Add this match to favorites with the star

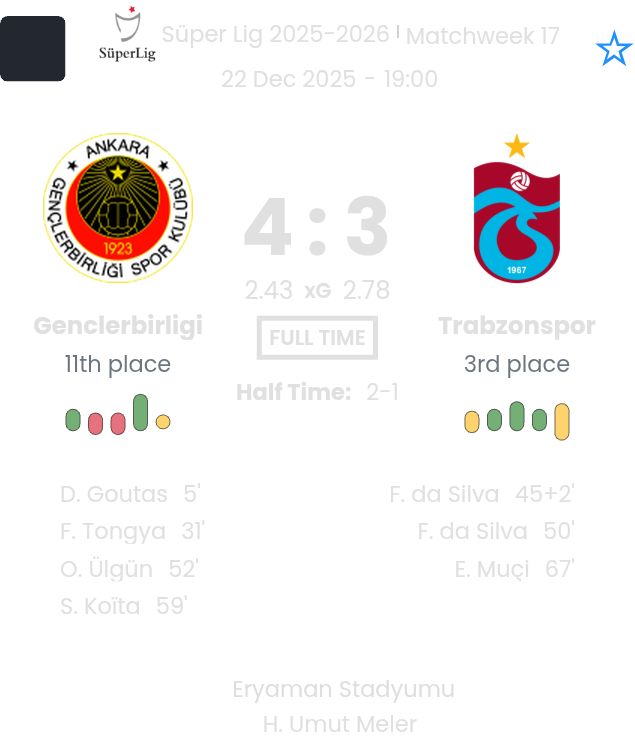(613, 49)
